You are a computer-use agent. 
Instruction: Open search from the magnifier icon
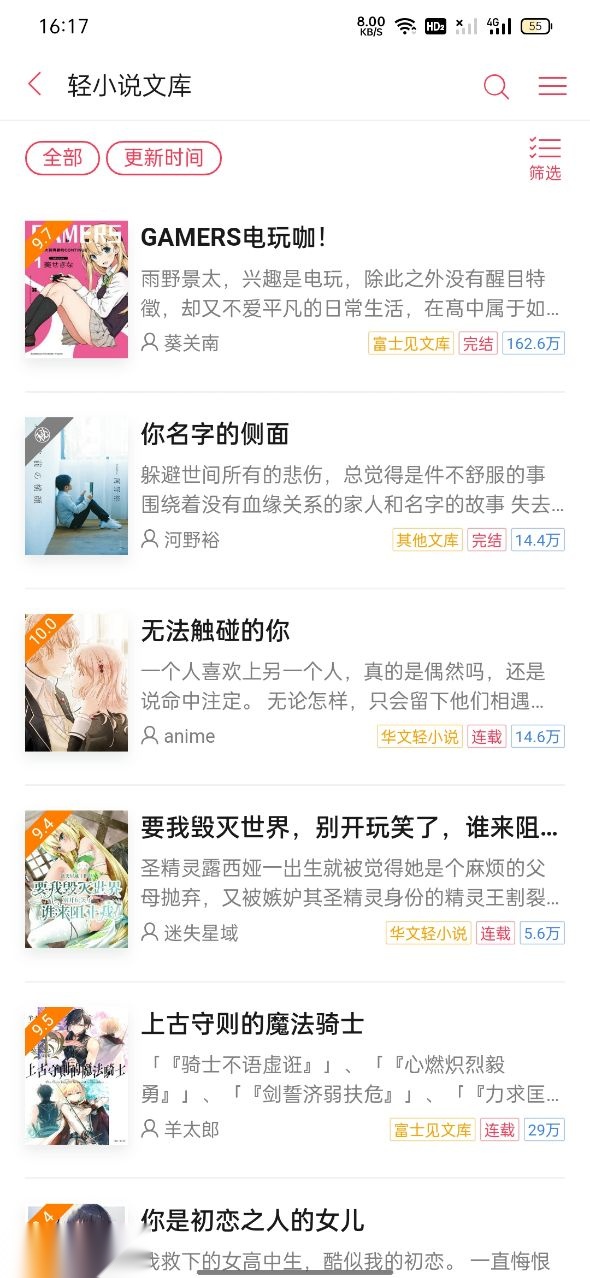[x=496, y=86]
